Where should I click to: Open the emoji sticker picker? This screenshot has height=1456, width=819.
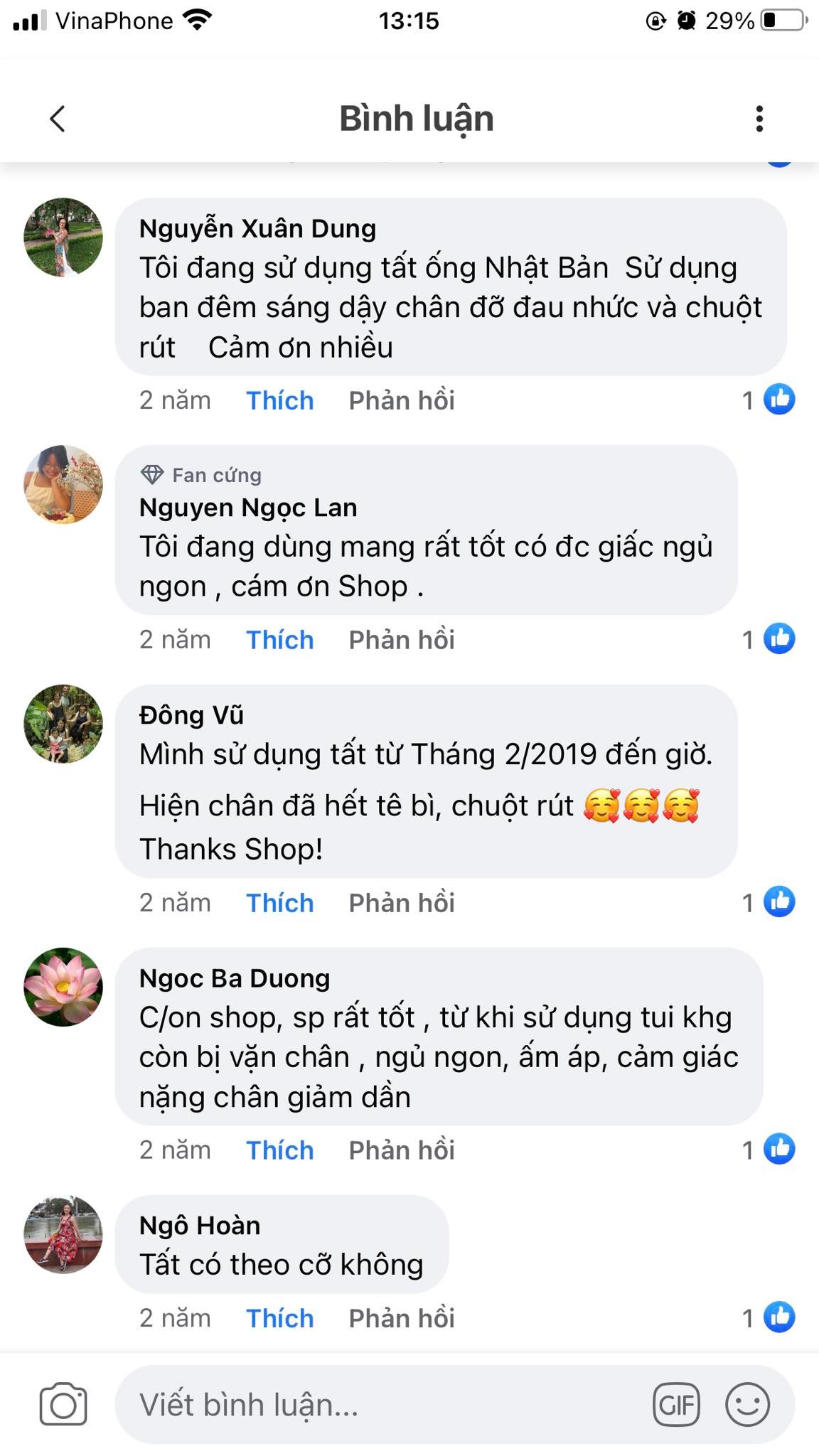(747, 1405)
